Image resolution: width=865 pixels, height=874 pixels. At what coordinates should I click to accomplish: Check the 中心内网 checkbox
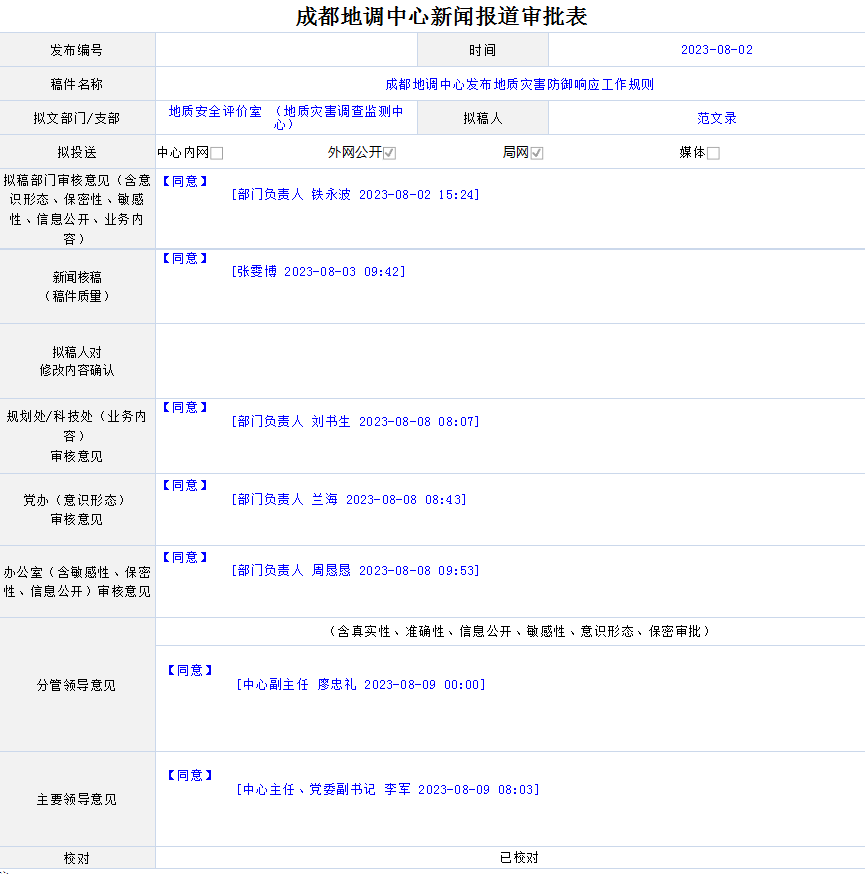(x=217, y=154)
